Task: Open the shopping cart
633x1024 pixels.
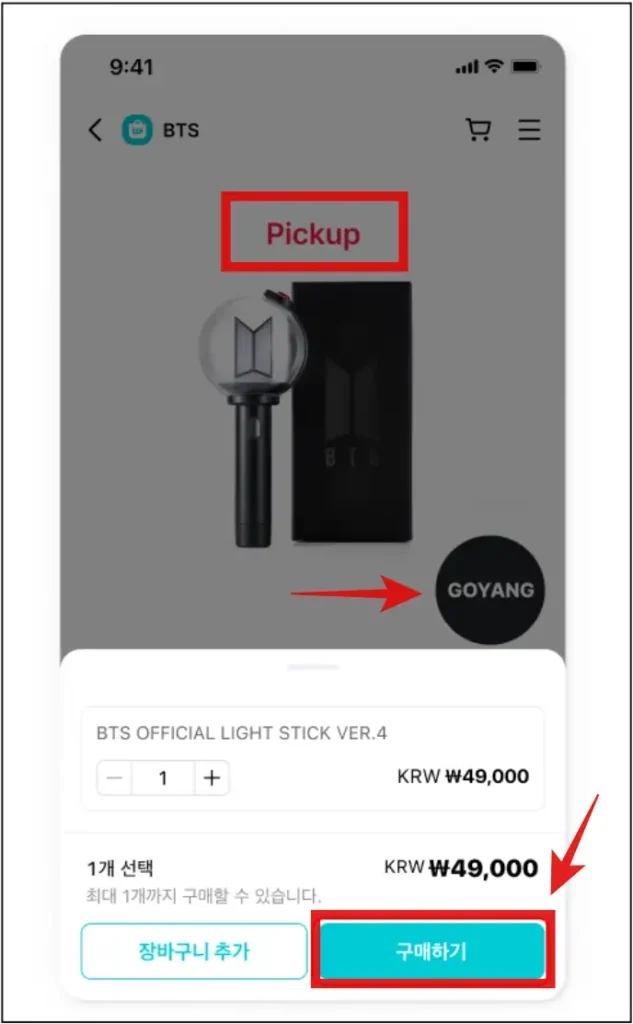Action: click(479, 130)
